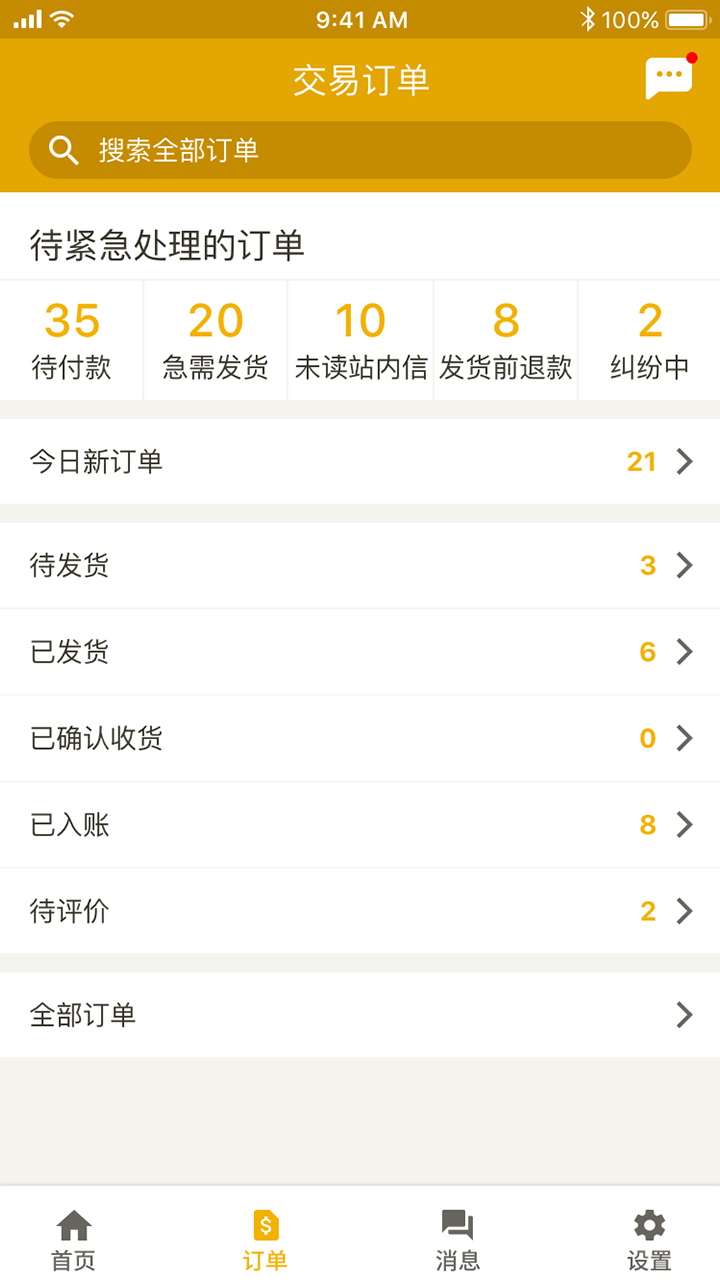Open the chat messages icon in the top bar
Viewport: 720px width, 1280px height.
[x=667, y=78]
